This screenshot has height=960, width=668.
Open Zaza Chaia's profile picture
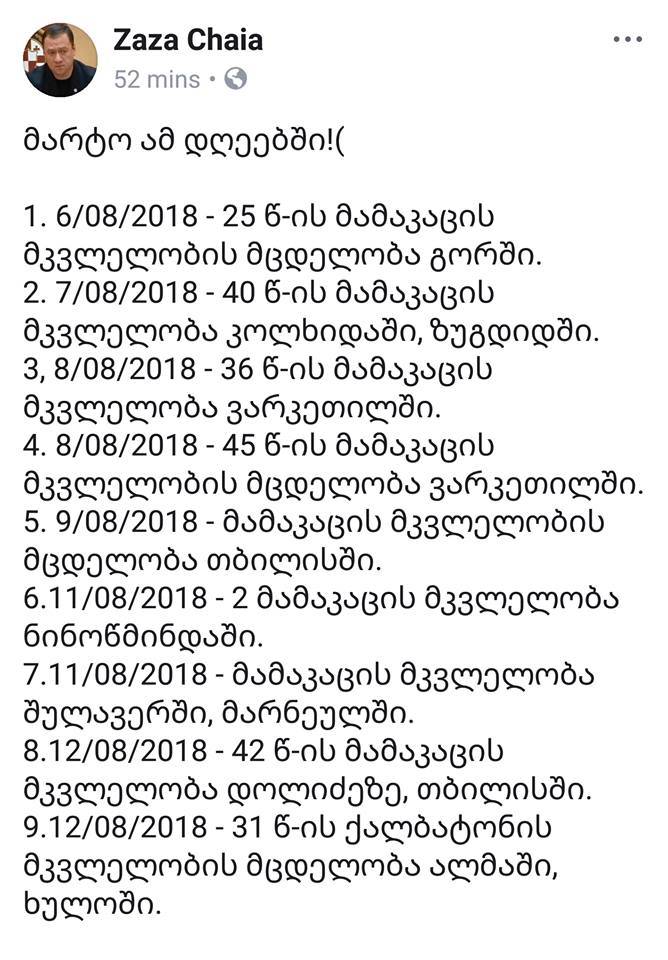tap(60, 60)
